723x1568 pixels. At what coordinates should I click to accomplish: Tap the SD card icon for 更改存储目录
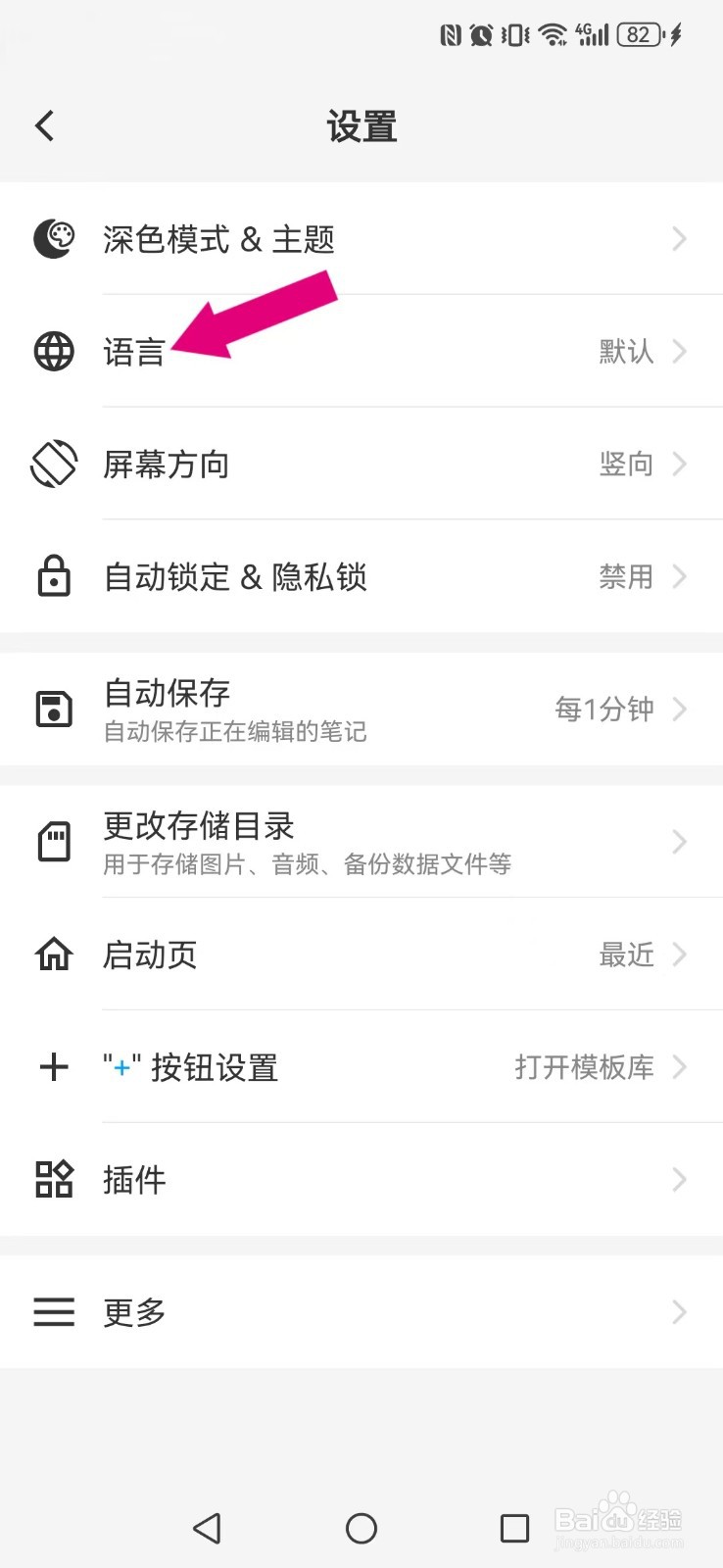click(x=54, y=841)
